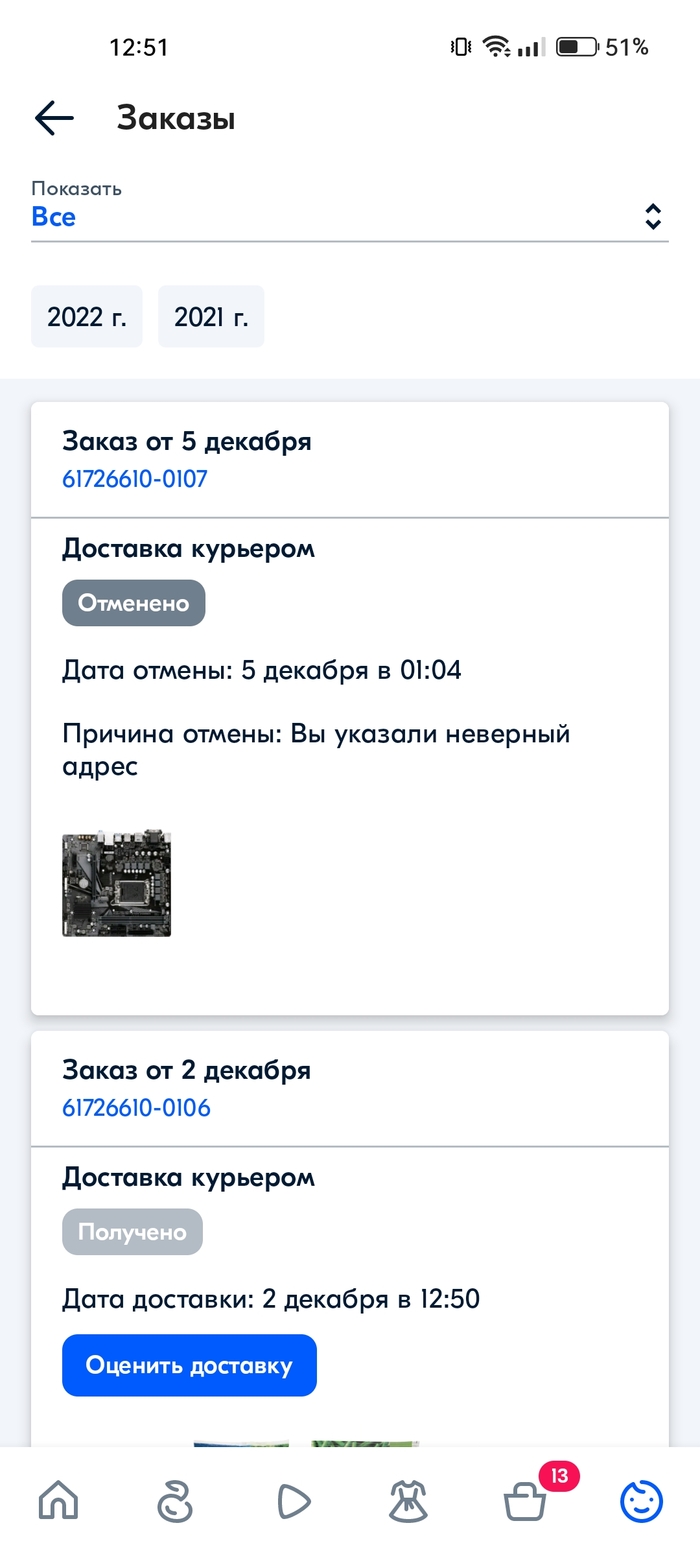Open order number 61726610-0106
Viewport: 700px width, 1556px height.
136,1108
